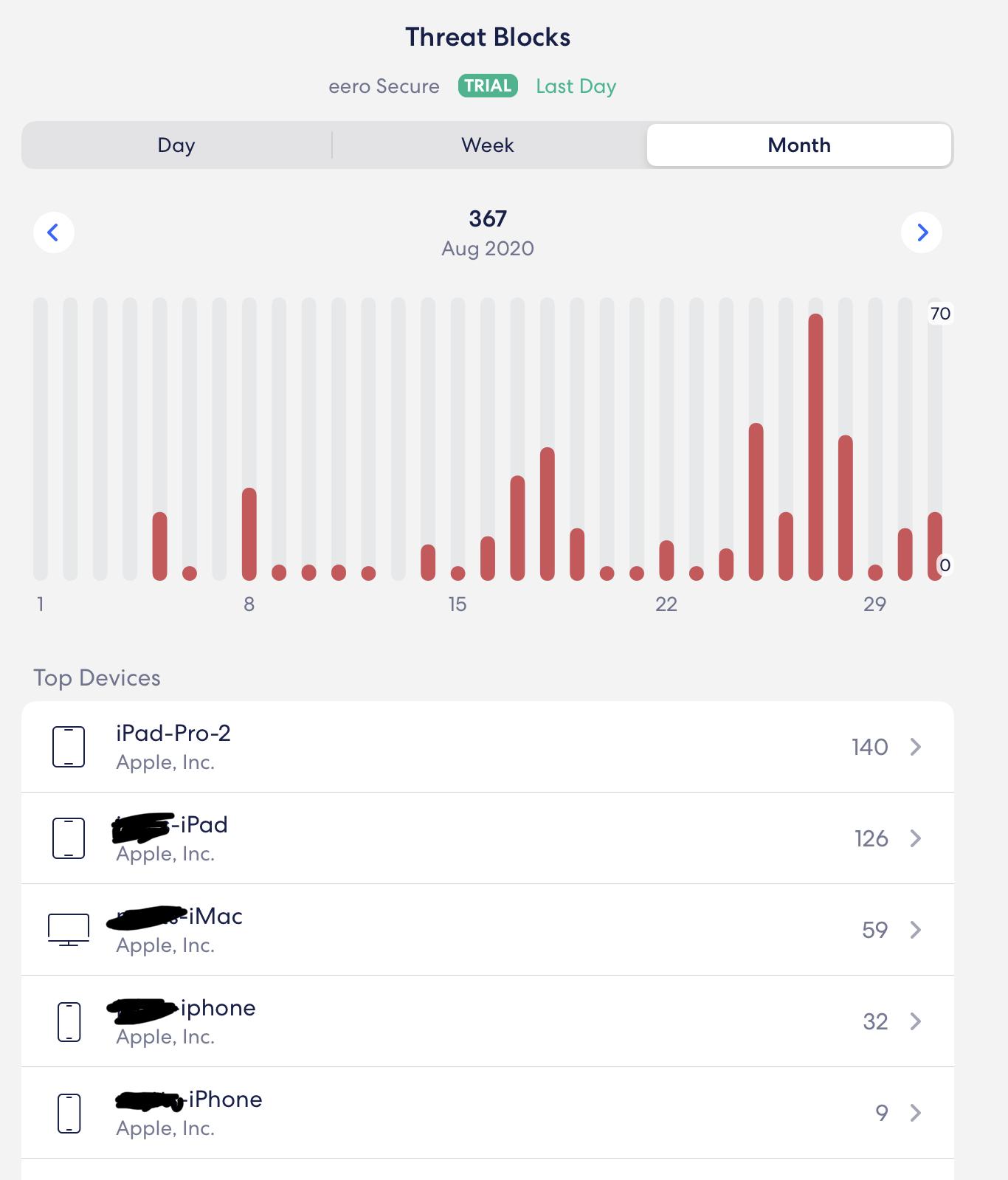Select the Month segment
Image resolution: width=1008 pixels, height=1180 pixels.
(799, 145)
